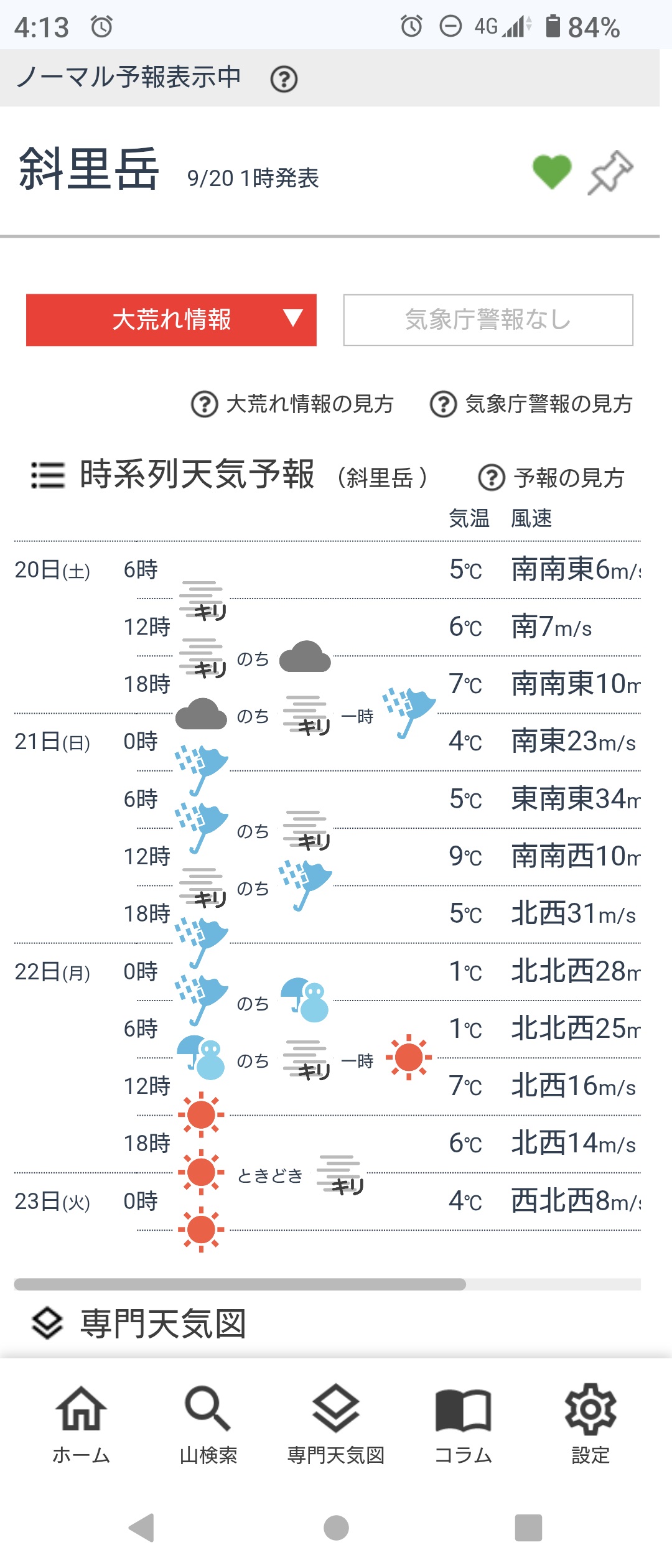Tap the system home button

[x=336, y=1528]
